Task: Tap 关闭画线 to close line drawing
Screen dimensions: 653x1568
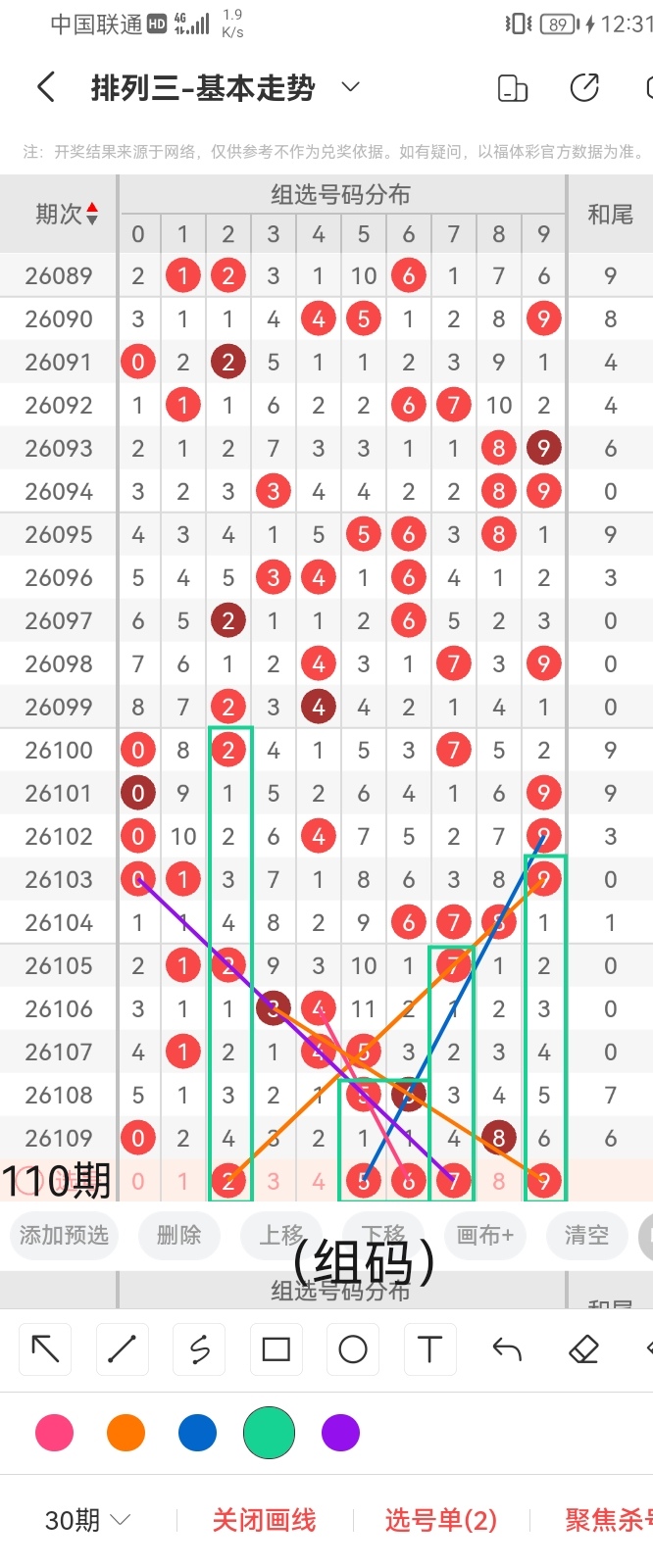Action: click(x=264, y=1520)
